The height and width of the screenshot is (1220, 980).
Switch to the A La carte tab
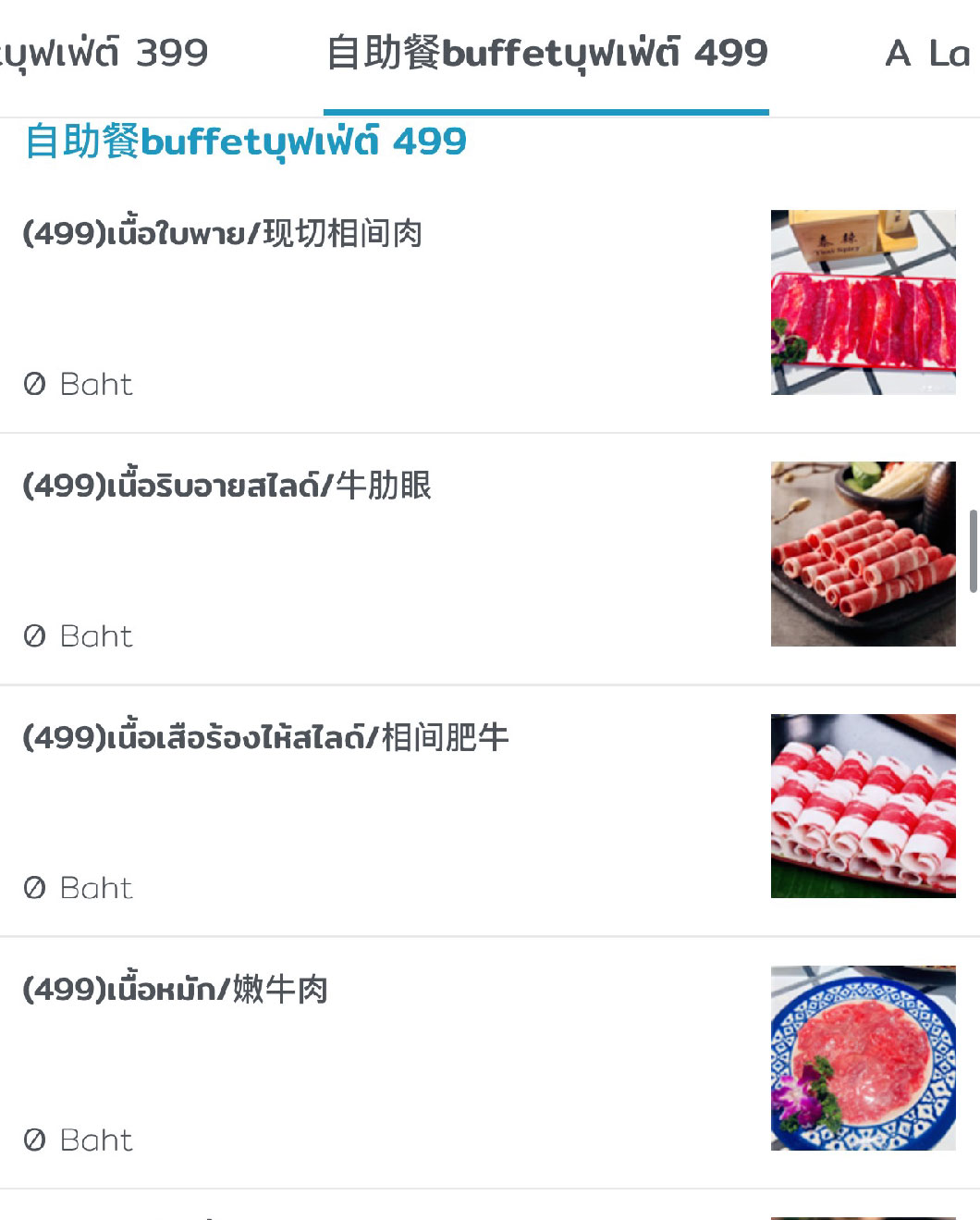tap(927, 54)
